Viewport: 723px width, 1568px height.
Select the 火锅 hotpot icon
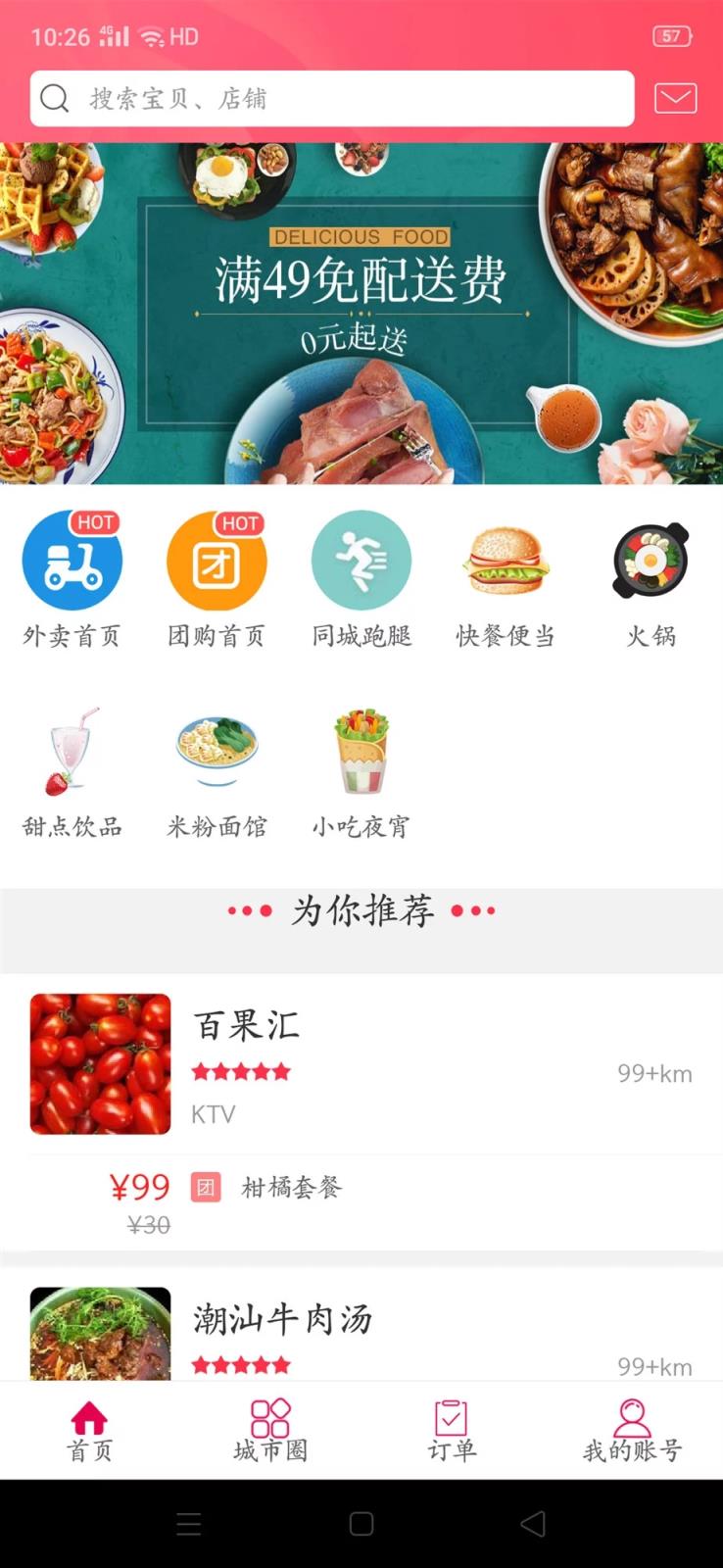point(650,561)
